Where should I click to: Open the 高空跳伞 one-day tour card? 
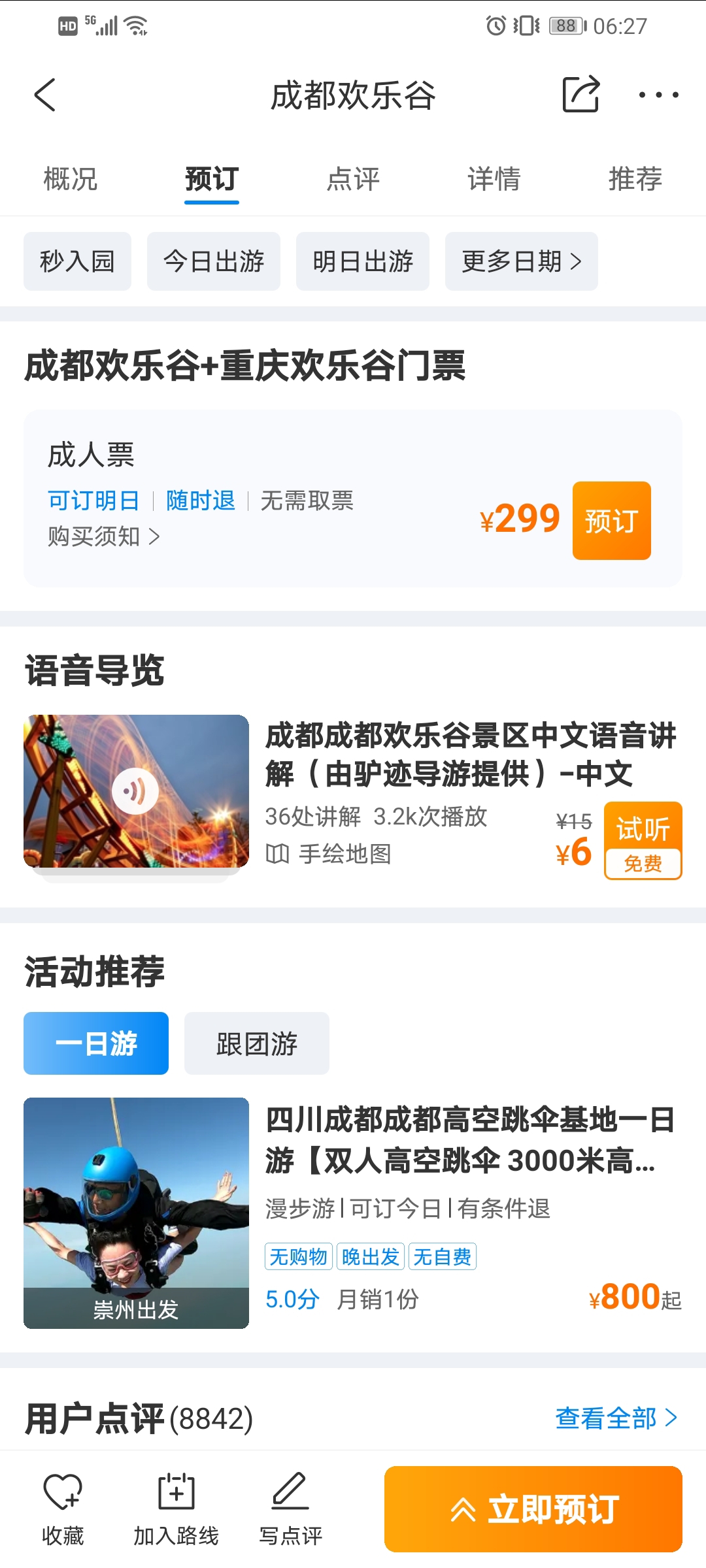pos(353,1213)
